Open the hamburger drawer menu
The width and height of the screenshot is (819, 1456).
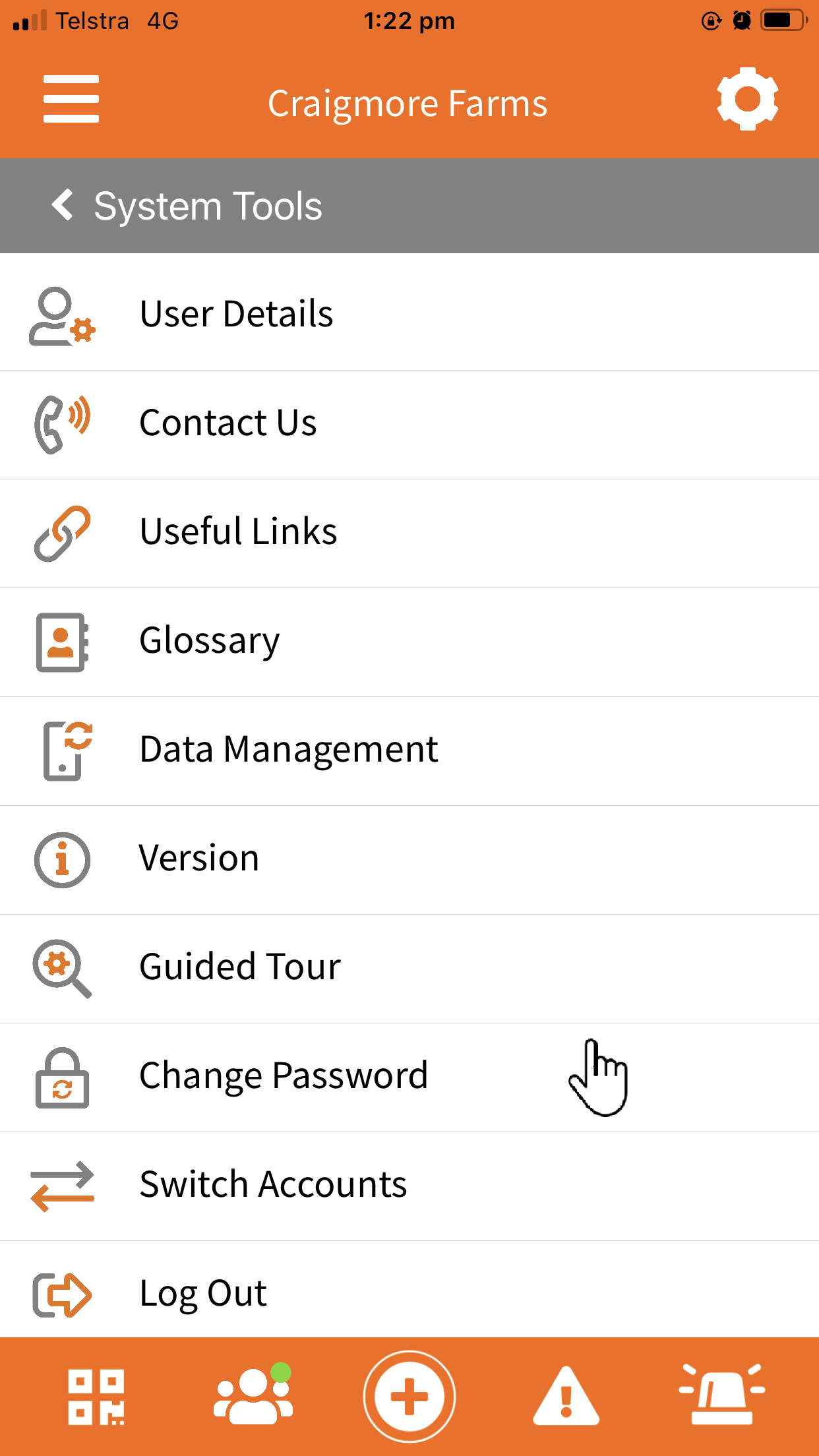point(71,100)
